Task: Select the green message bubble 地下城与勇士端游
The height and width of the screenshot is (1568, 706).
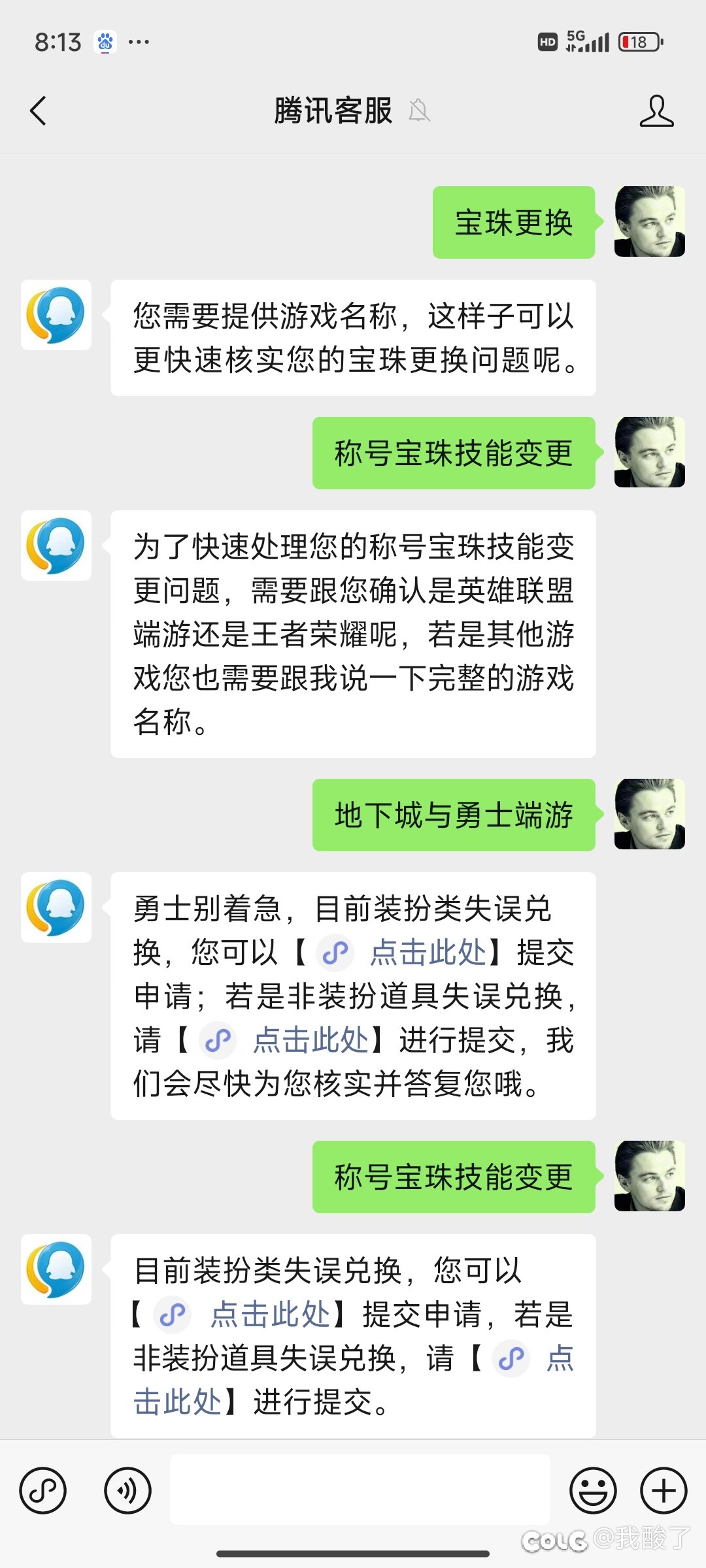Action: [x=456, y=813]
